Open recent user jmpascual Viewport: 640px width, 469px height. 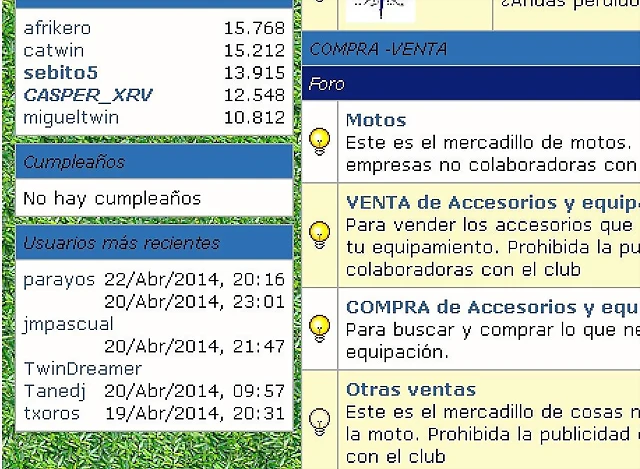tap(68, 324)
